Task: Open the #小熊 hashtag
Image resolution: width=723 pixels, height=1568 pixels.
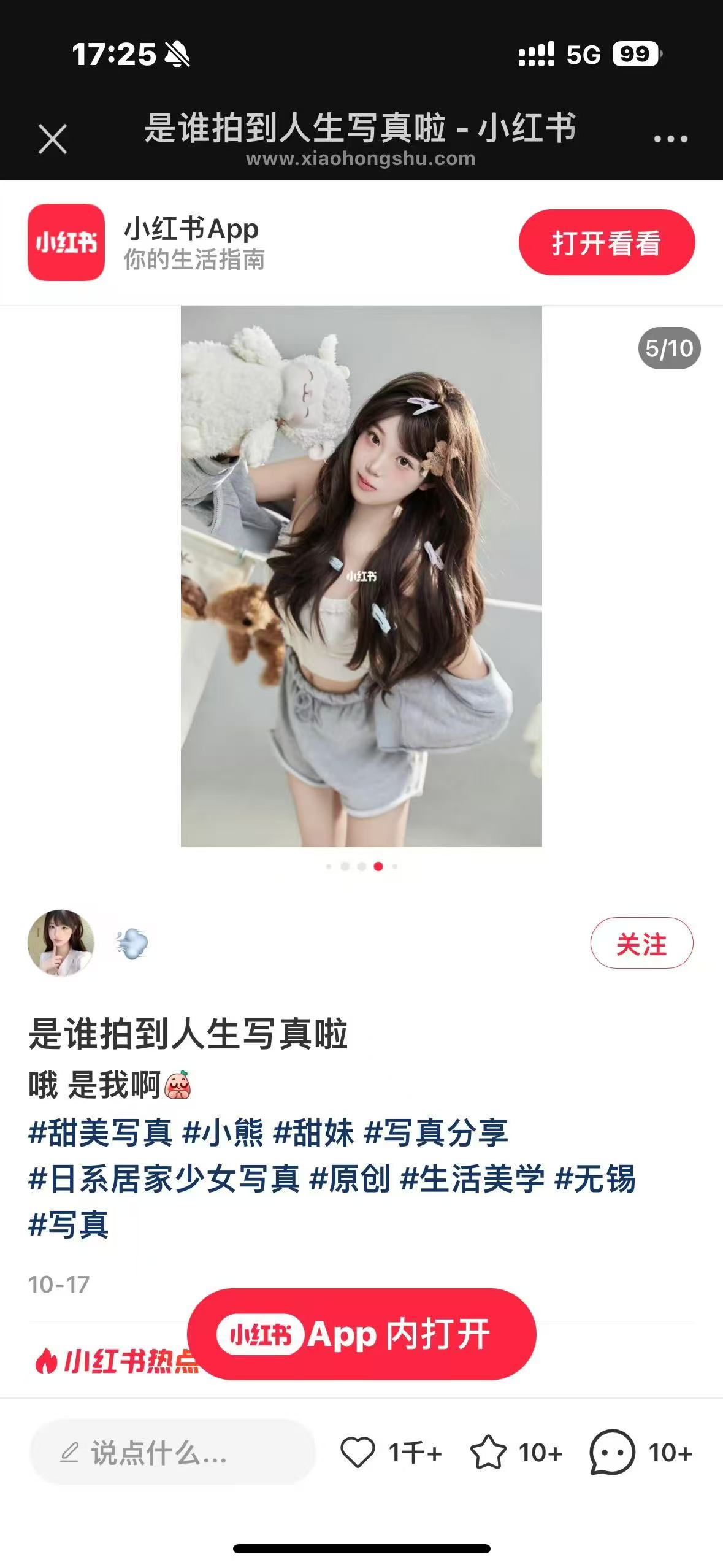Action: pos(223,1132)
